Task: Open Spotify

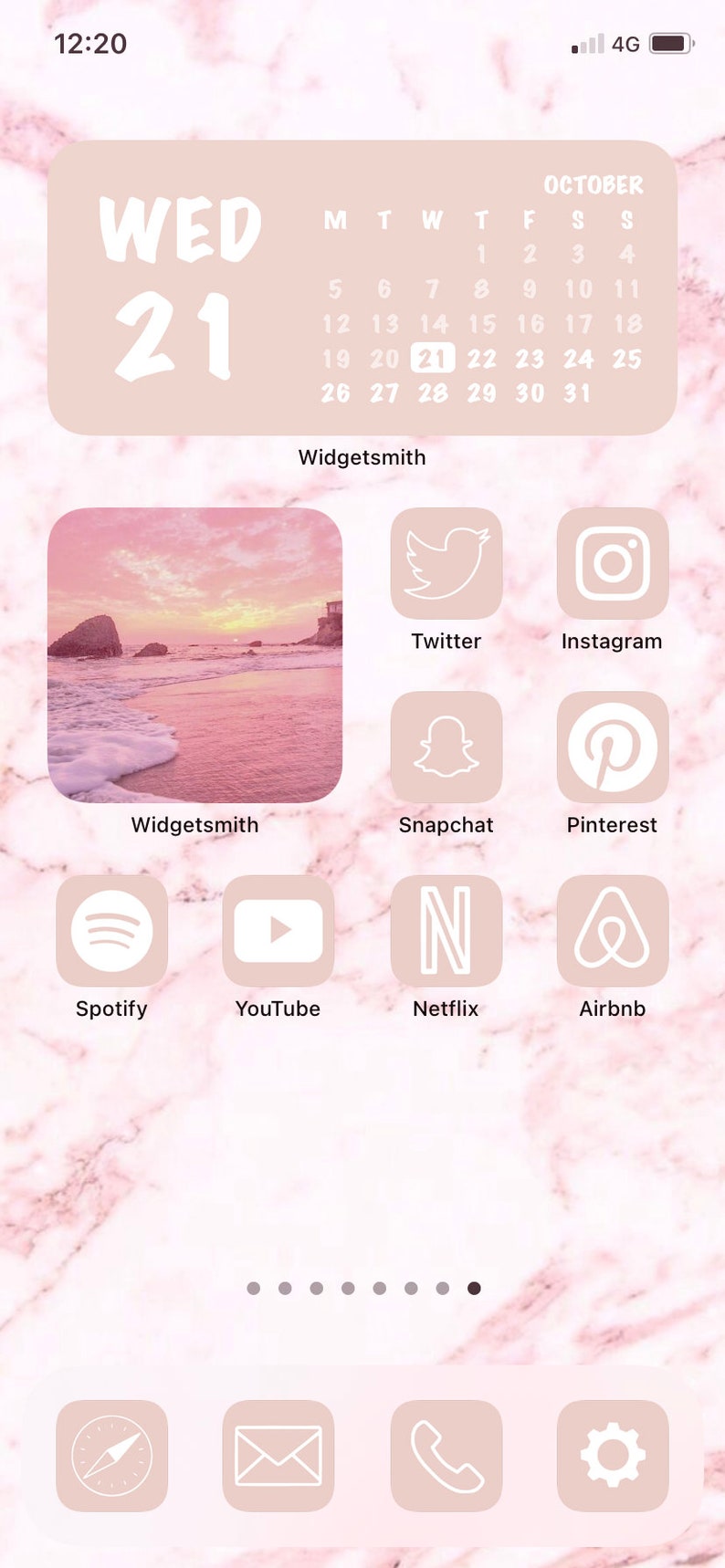Action: pyautogui.click(x=111, y=931)
